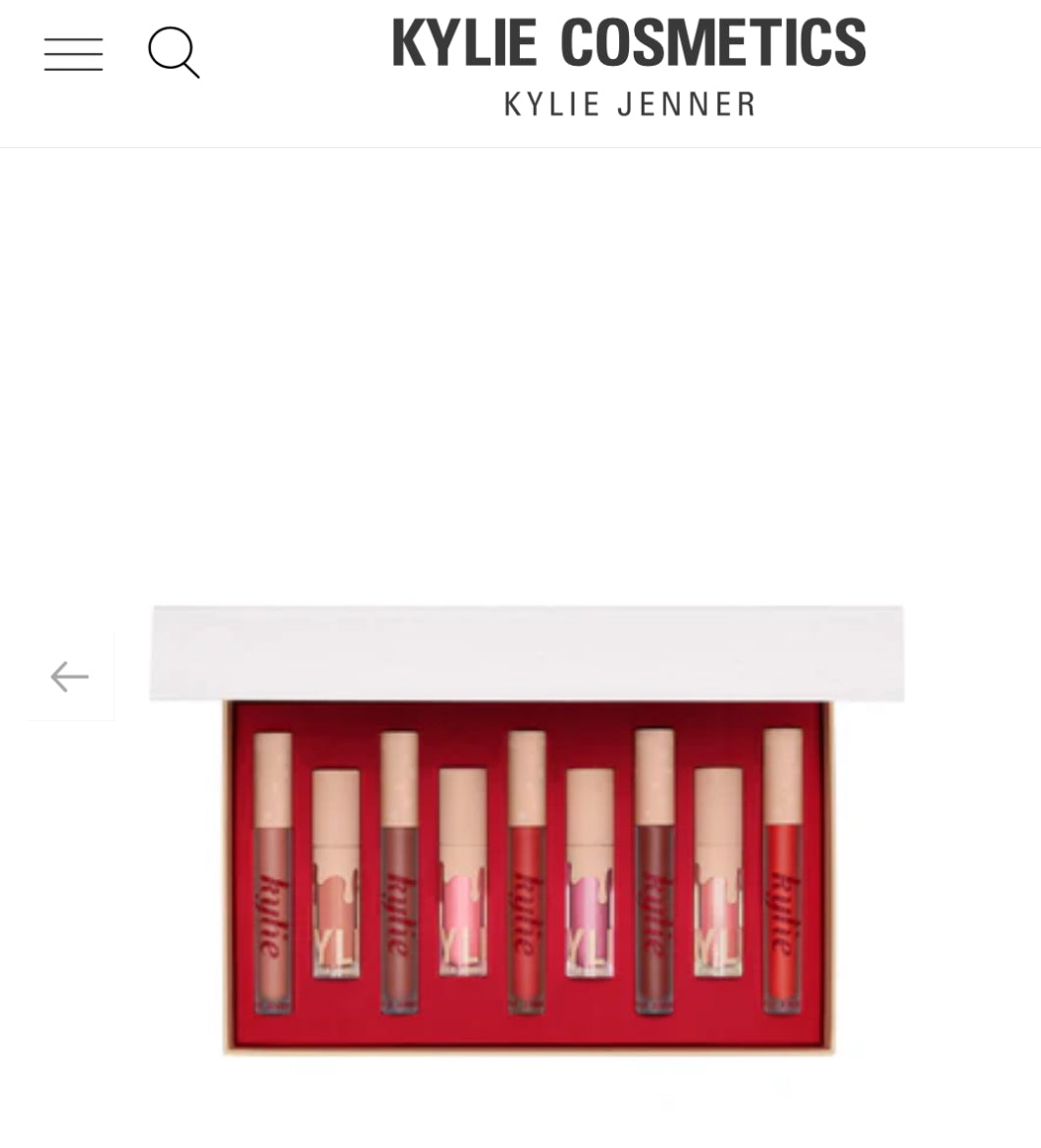Open the search magnifier
Viewport: 1041px width, 1148px height.
tap(174, 52)
